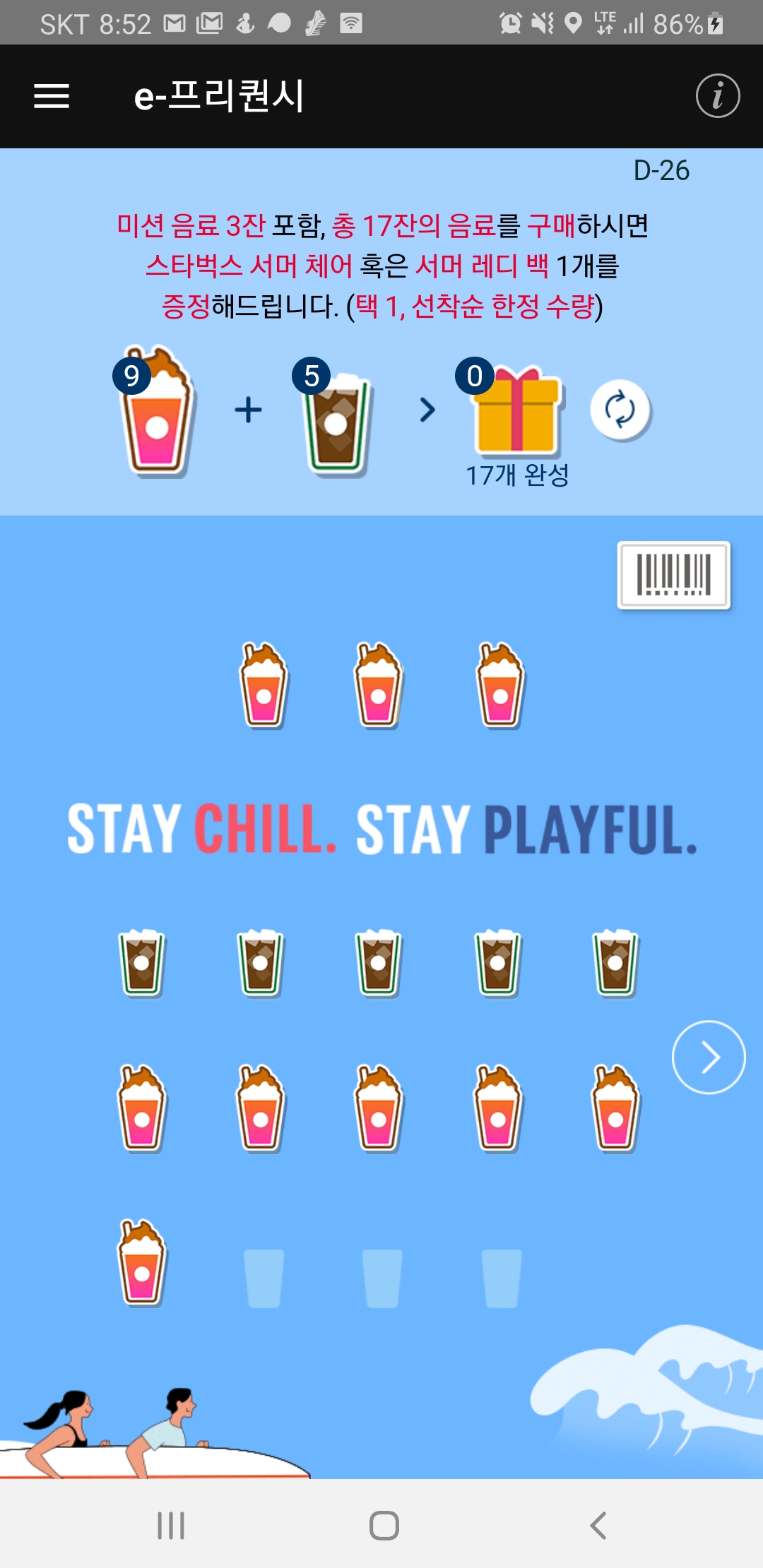Viewport: 763px width, 1568px height.
Task: Go back with the system back button
Action: click(x=598, y=1526)
